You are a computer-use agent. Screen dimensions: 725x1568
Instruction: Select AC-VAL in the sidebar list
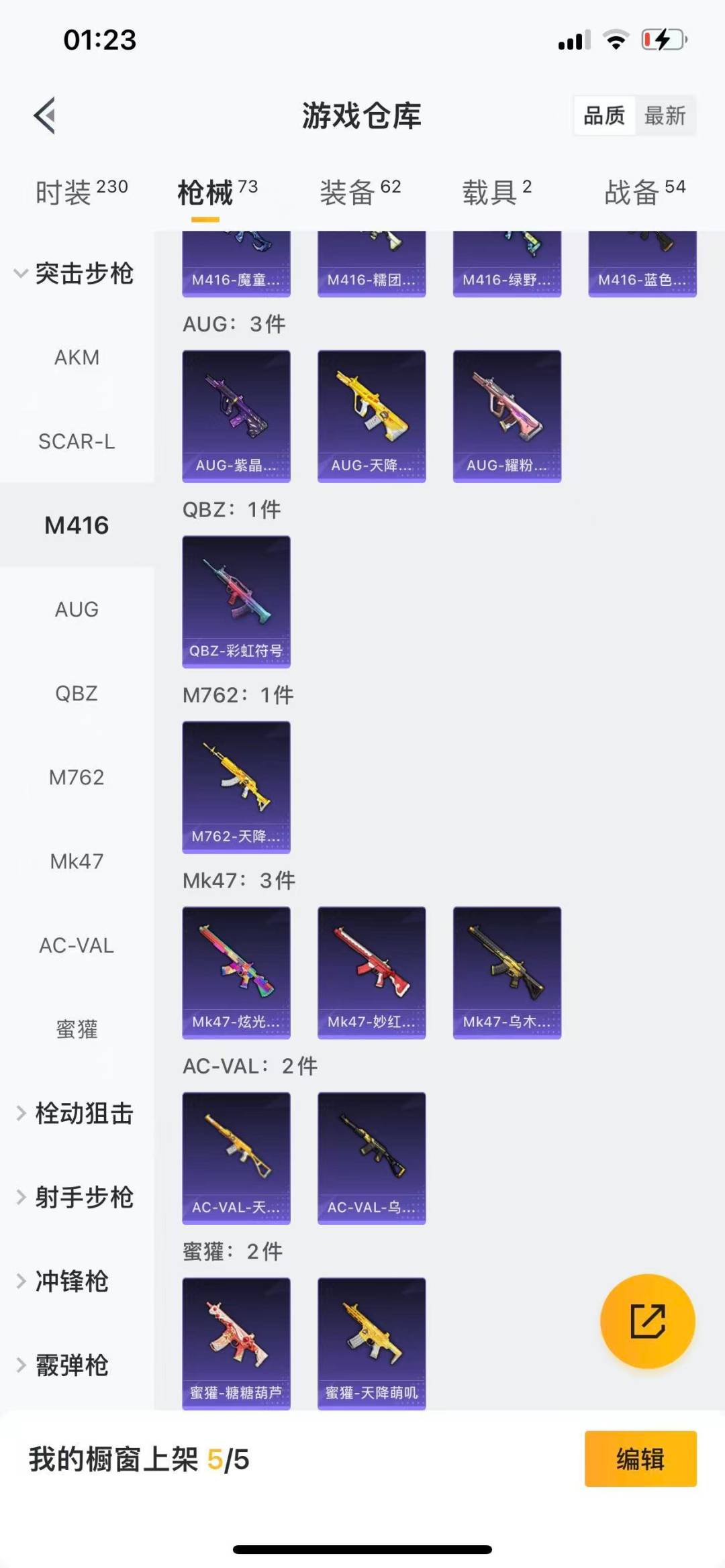pos(75,946)
